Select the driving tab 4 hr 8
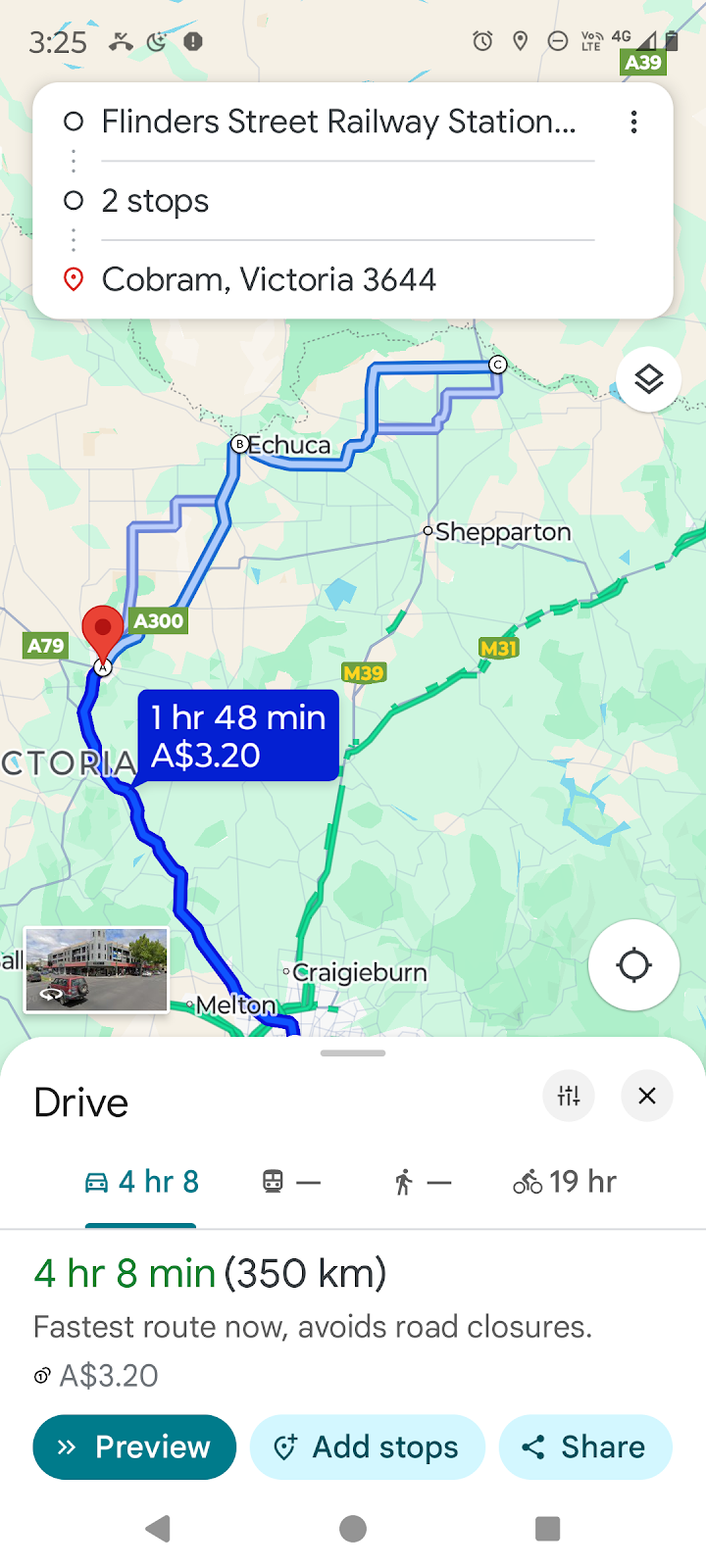Viewport: 706px width, 1568px height. click(141, 1182)
